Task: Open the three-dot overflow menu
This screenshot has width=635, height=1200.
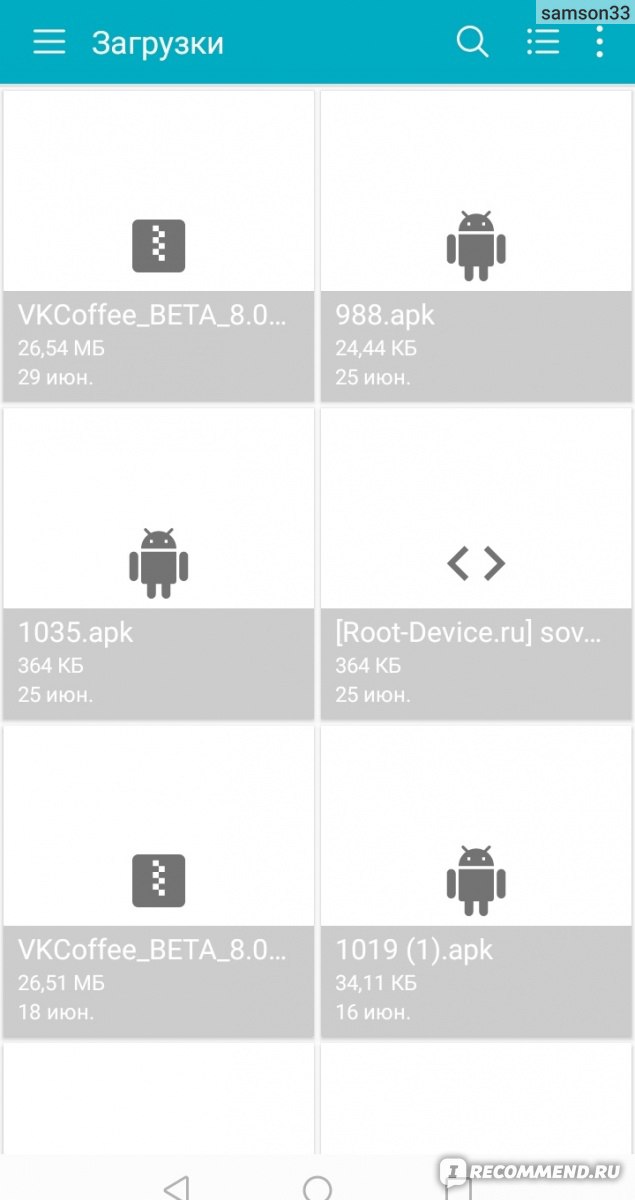Action: click(599, 42)
